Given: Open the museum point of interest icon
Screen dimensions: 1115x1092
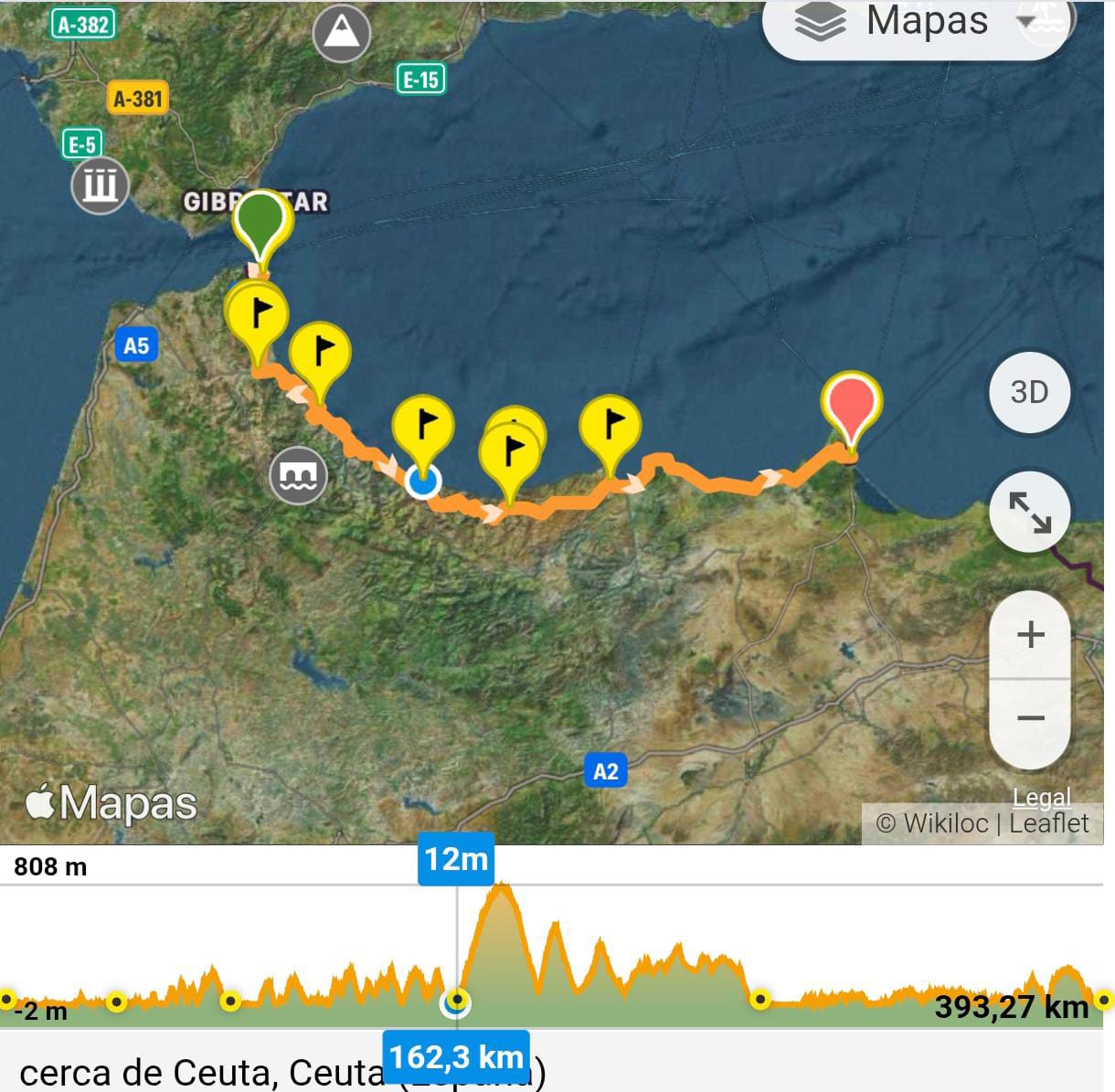Looking at the screenshot, I should coord(101,186).
